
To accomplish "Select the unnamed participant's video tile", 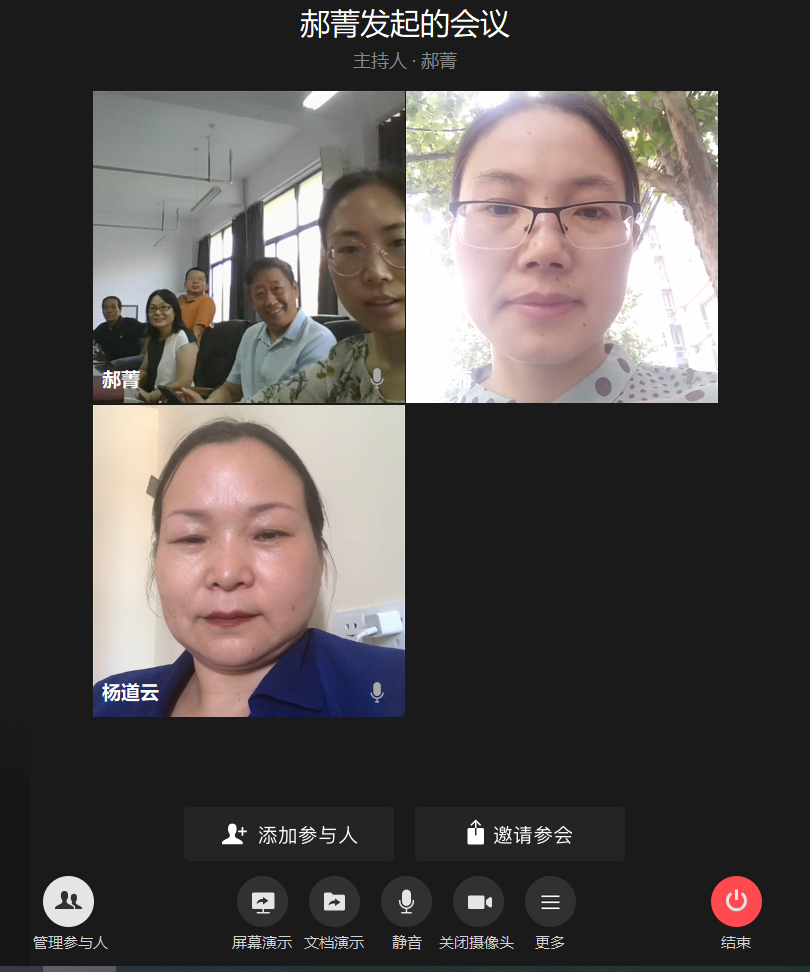I will pyautogui.click(x=562, y=247).
